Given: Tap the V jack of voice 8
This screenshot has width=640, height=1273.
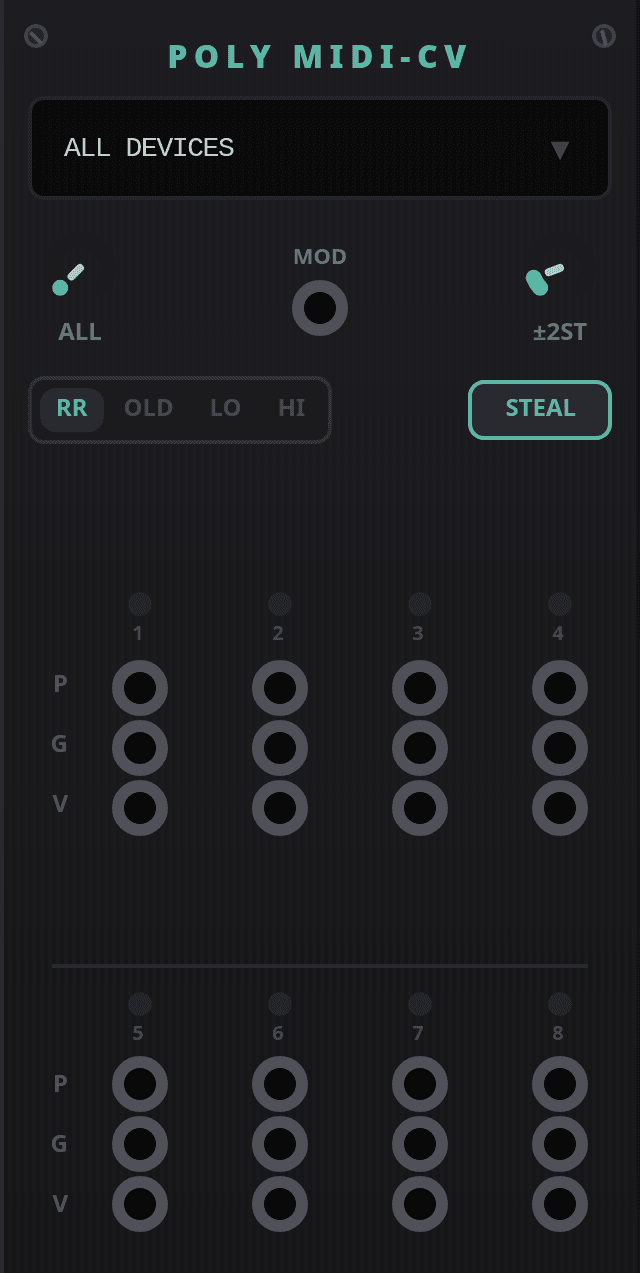Looking at the screenshot, I should point(560,1203).
